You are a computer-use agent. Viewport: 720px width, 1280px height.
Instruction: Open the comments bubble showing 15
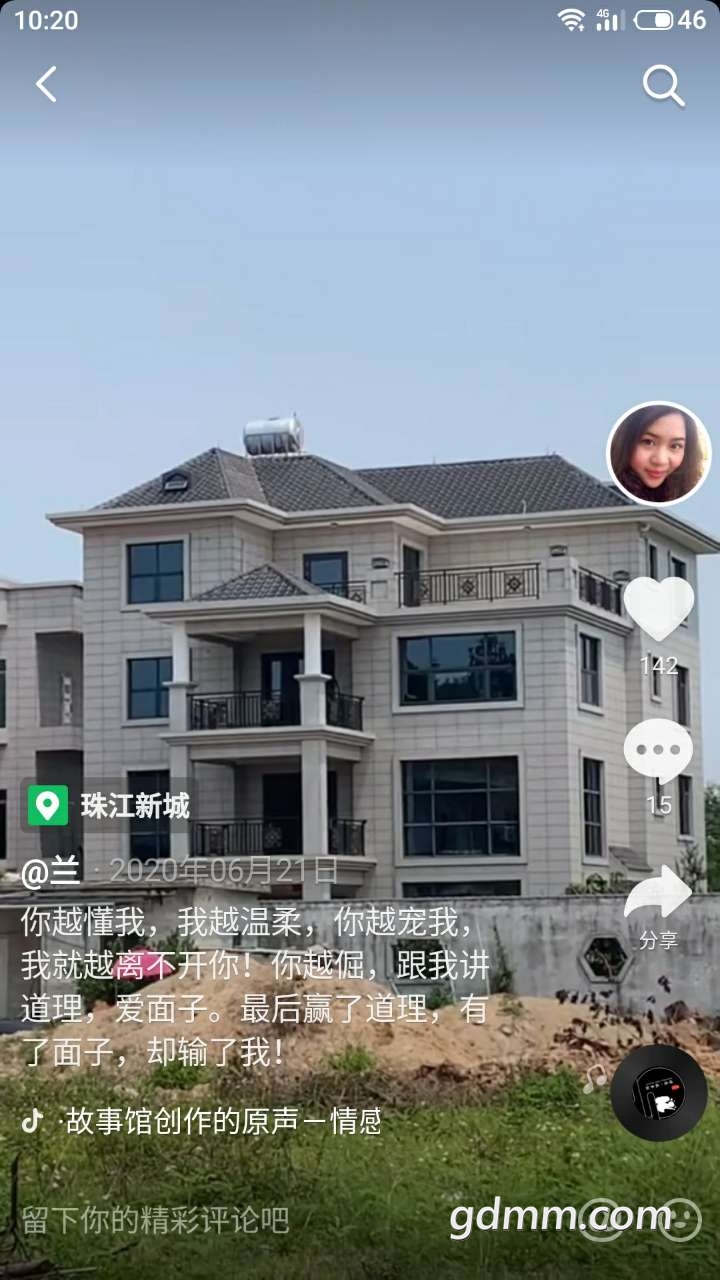[x=658, y=752]
